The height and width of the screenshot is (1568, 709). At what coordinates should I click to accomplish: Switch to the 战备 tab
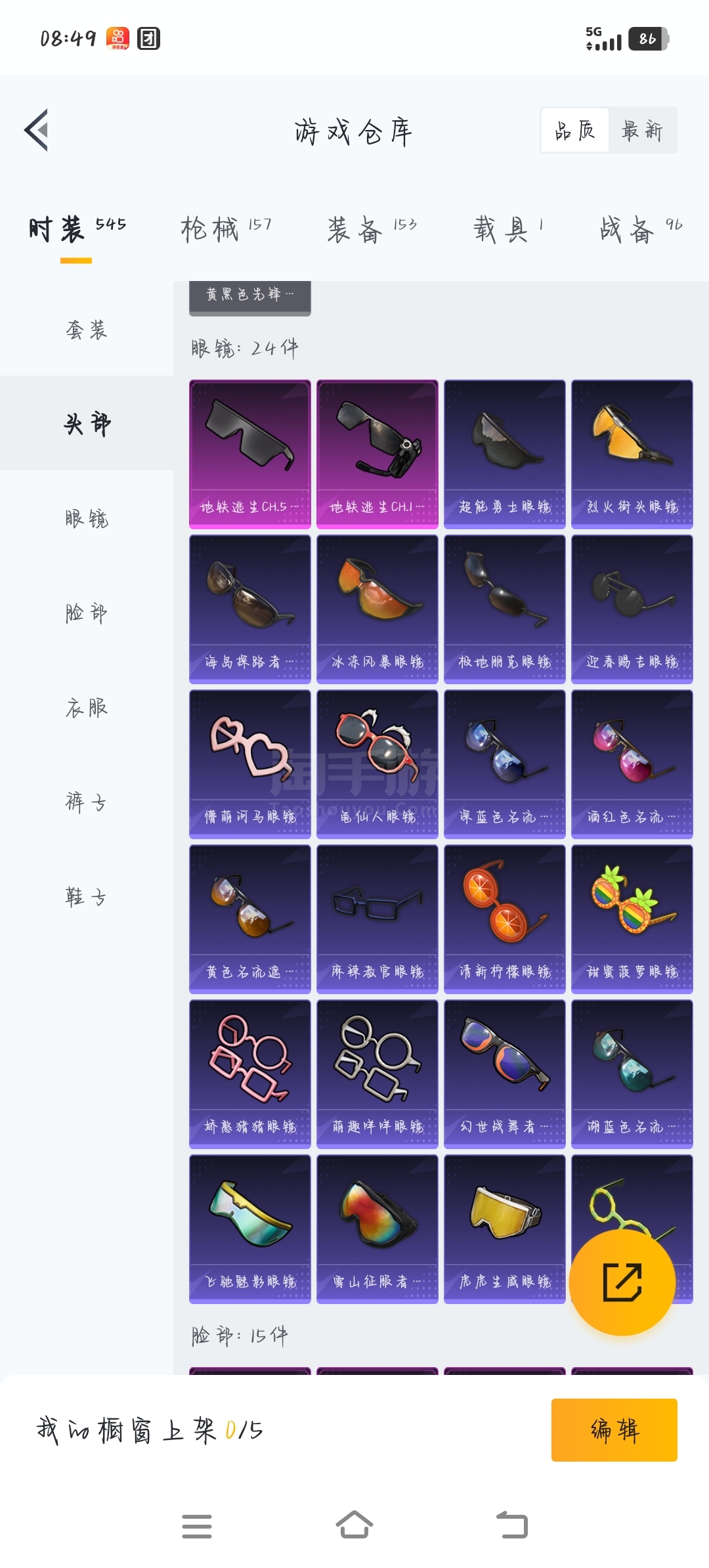[x=641, y=230]
